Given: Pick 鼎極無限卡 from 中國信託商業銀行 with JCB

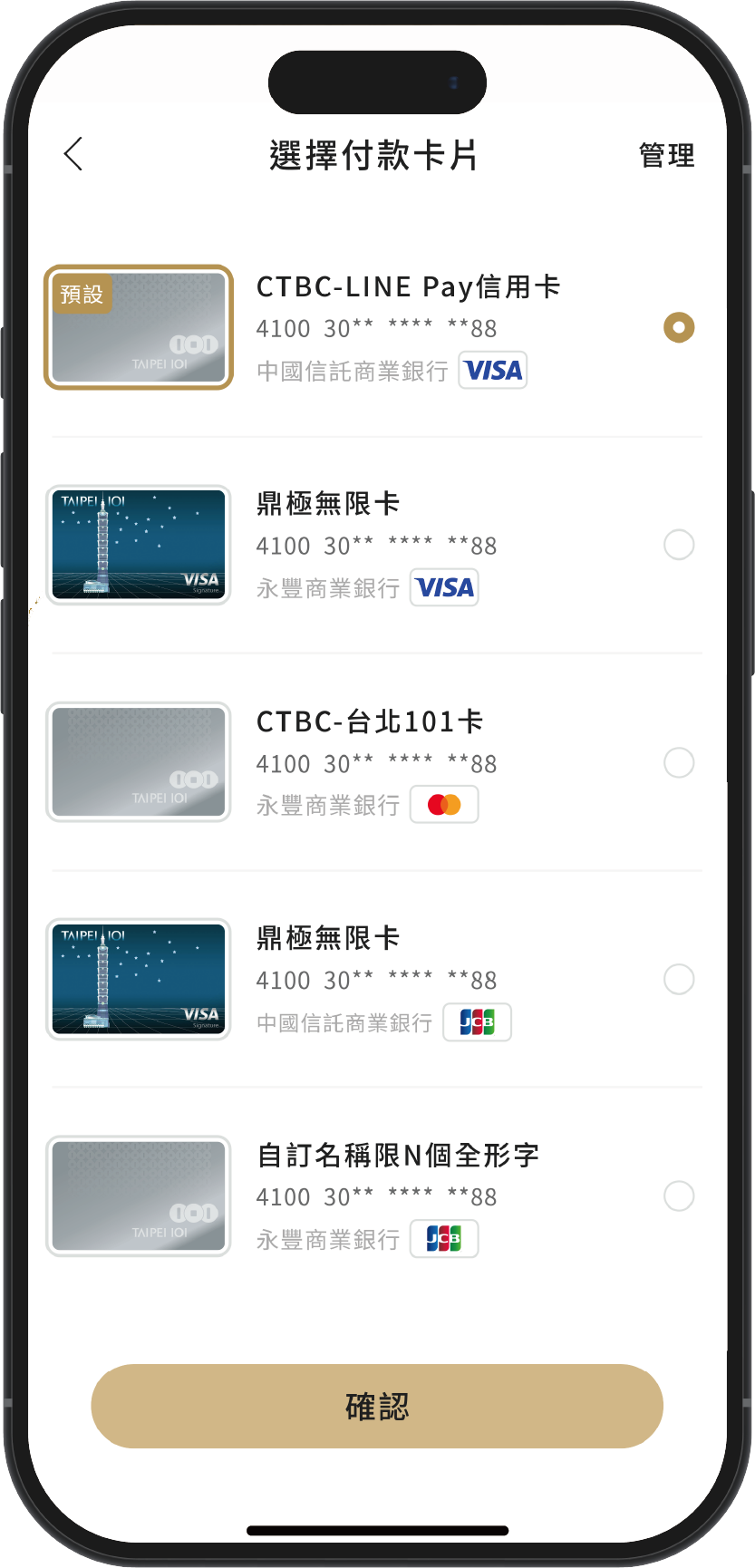Looking at the screenshot, I should pyautogui.click(x=679, y=979).
